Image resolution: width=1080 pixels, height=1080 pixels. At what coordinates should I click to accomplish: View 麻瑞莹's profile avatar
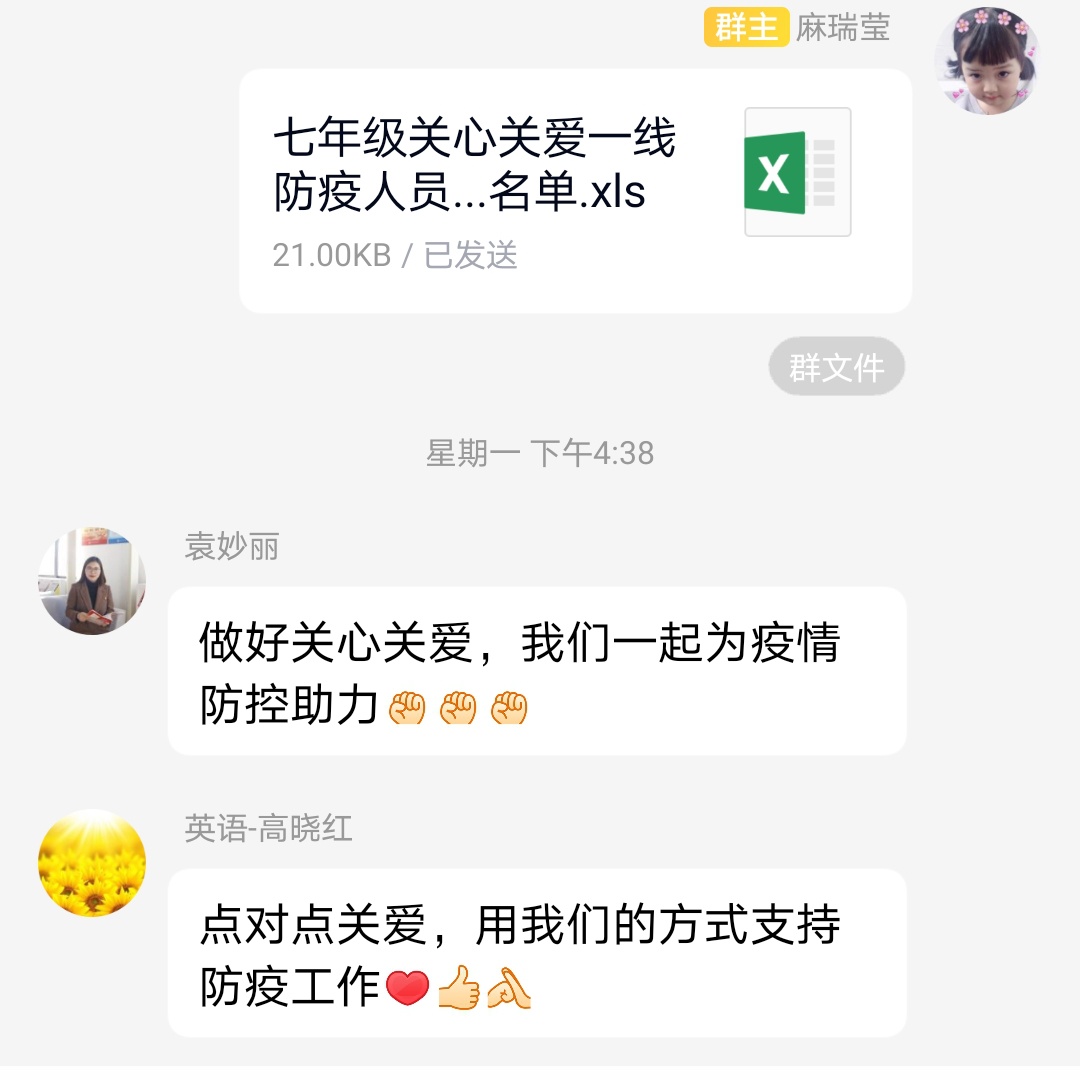tap(986, 61)
